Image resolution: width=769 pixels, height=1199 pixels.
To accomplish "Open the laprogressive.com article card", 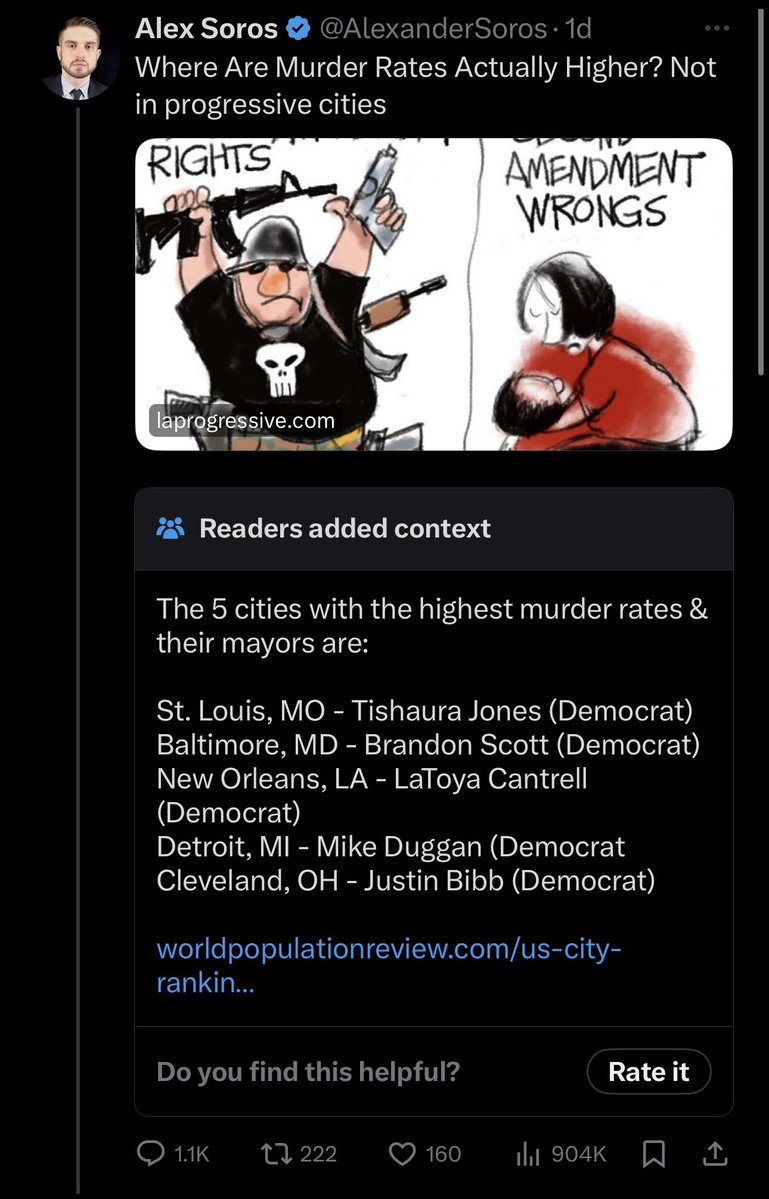I will pos(434,294).
